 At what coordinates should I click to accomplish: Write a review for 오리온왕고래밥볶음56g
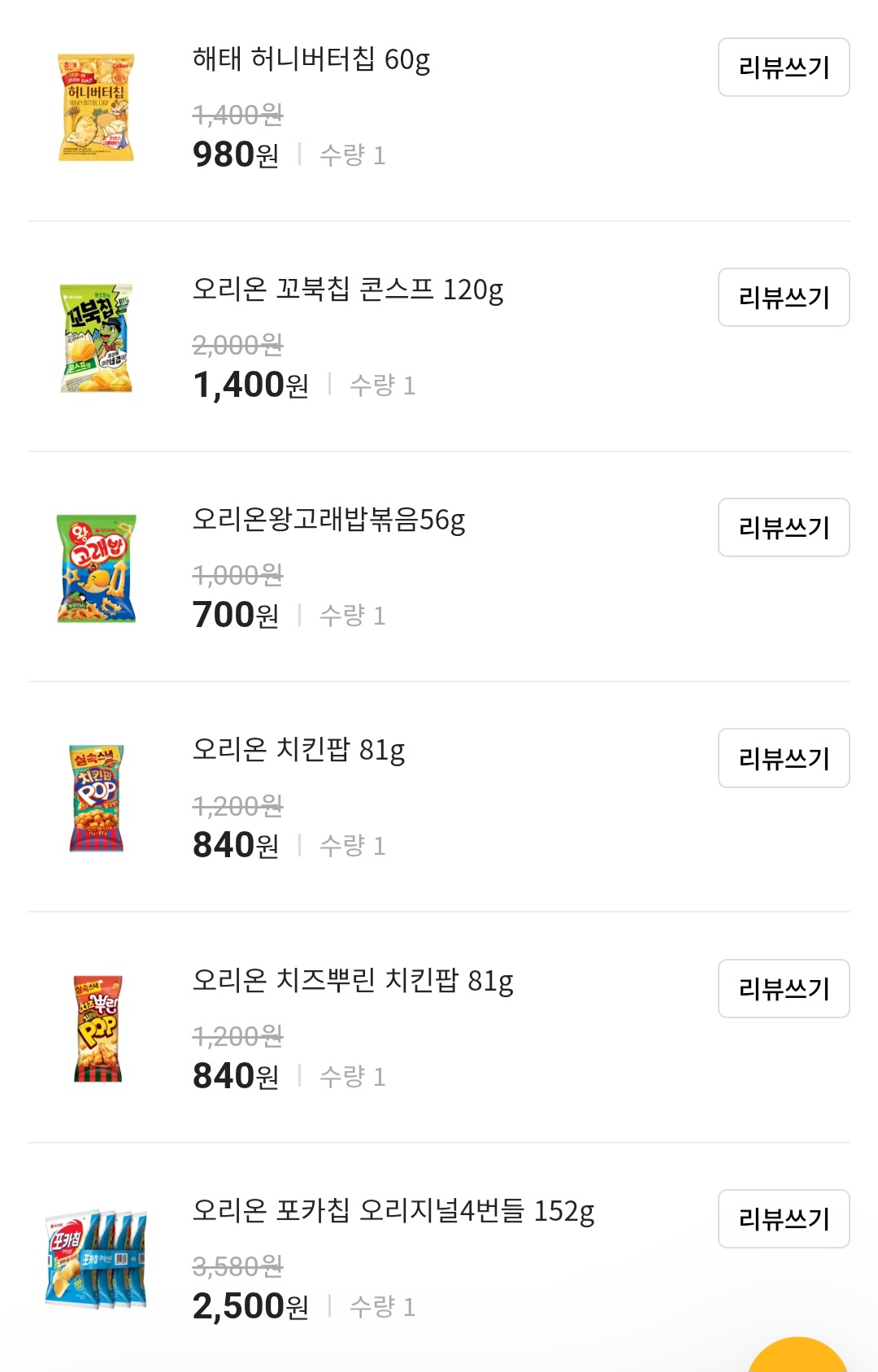[x=783, y=528]
